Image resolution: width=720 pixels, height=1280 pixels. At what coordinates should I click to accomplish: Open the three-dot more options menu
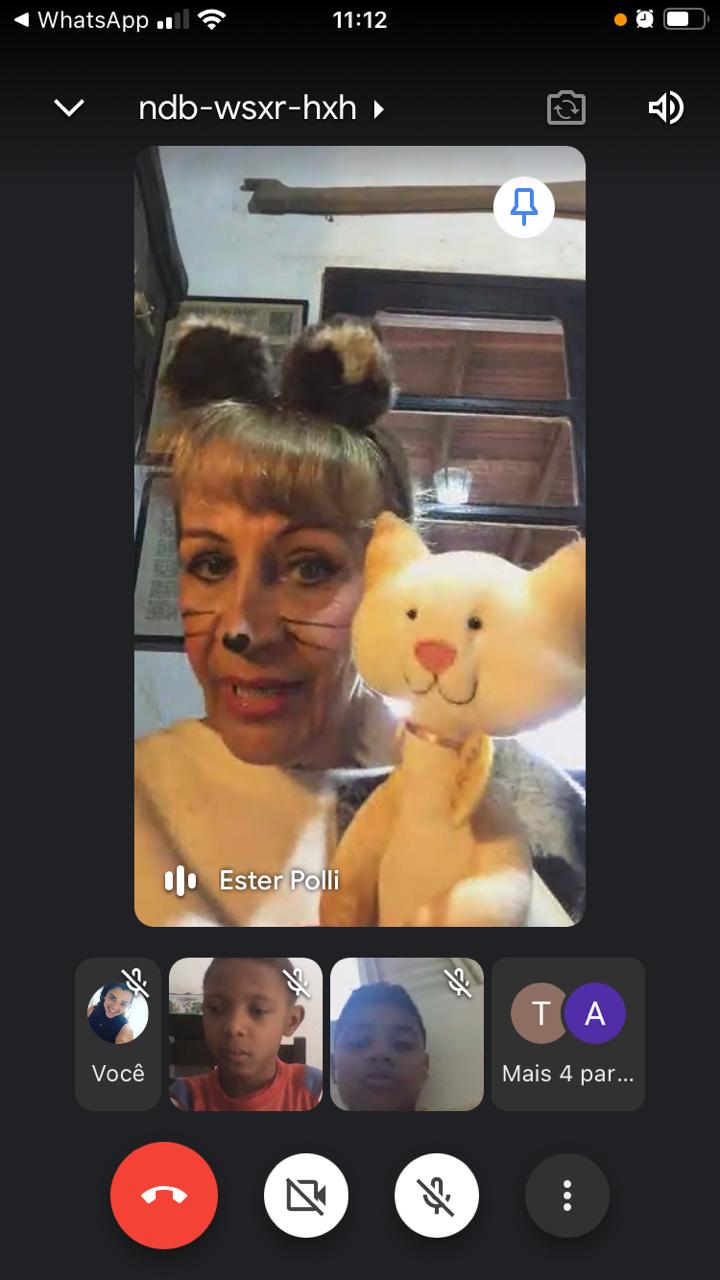click(x=567, y=1195)
